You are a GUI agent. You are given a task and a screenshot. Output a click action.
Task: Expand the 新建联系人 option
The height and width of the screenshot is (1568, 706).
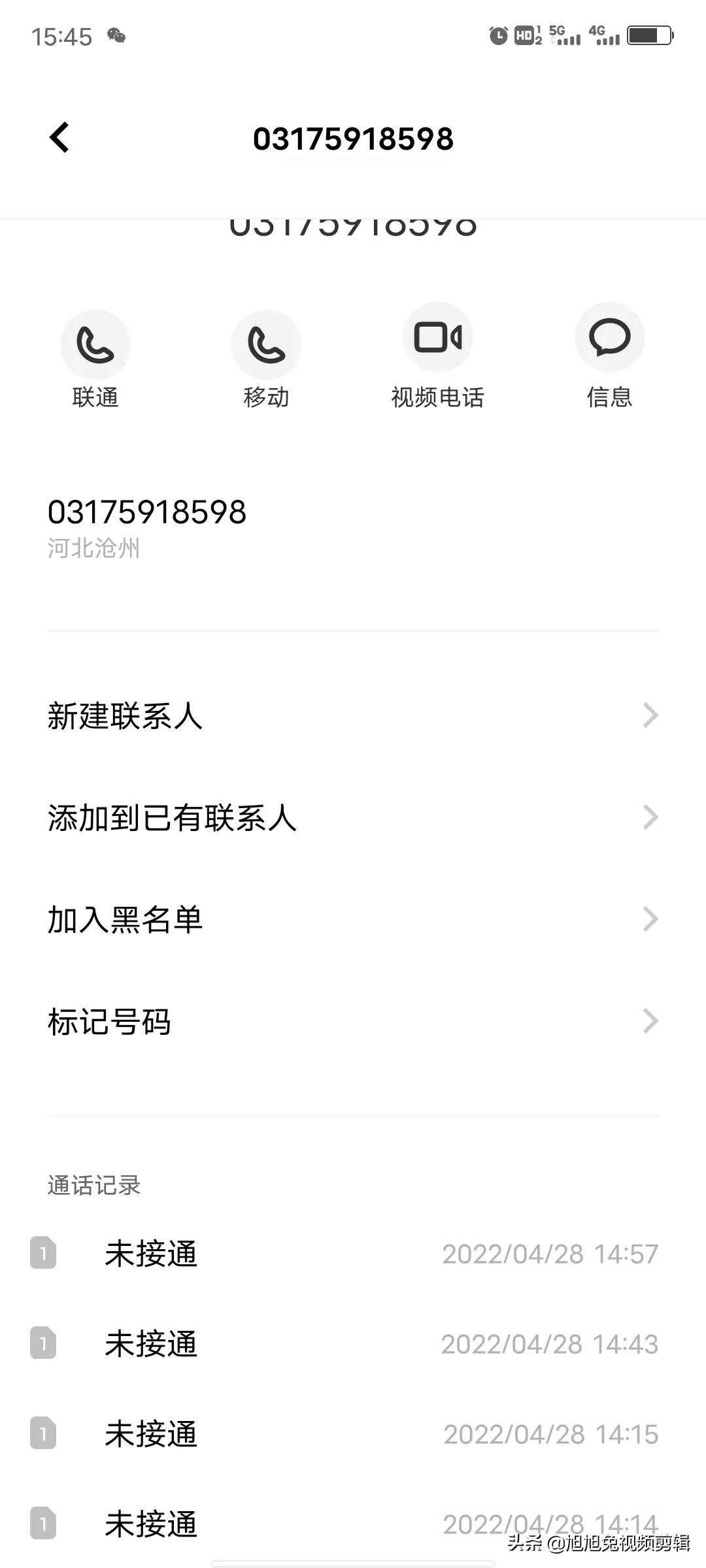[x=650, y=715]
